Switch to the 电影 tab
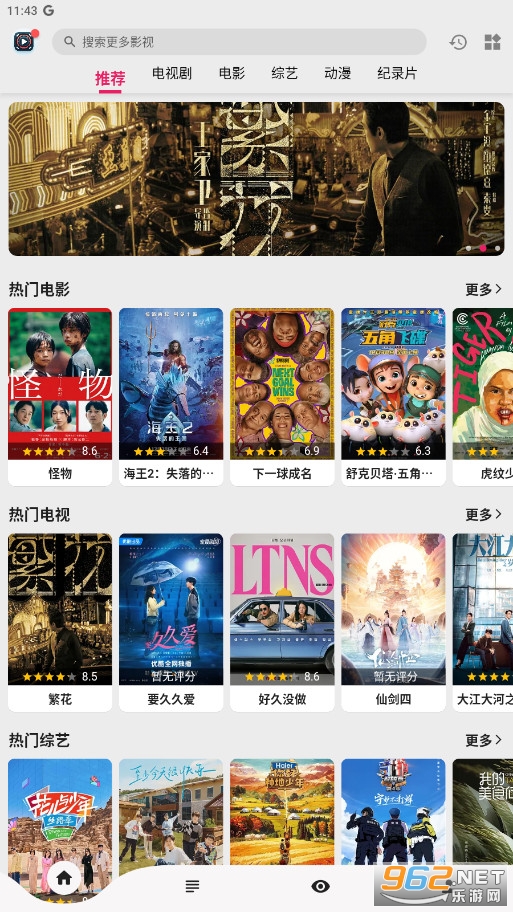513x912 pixels. pos(231,73)
